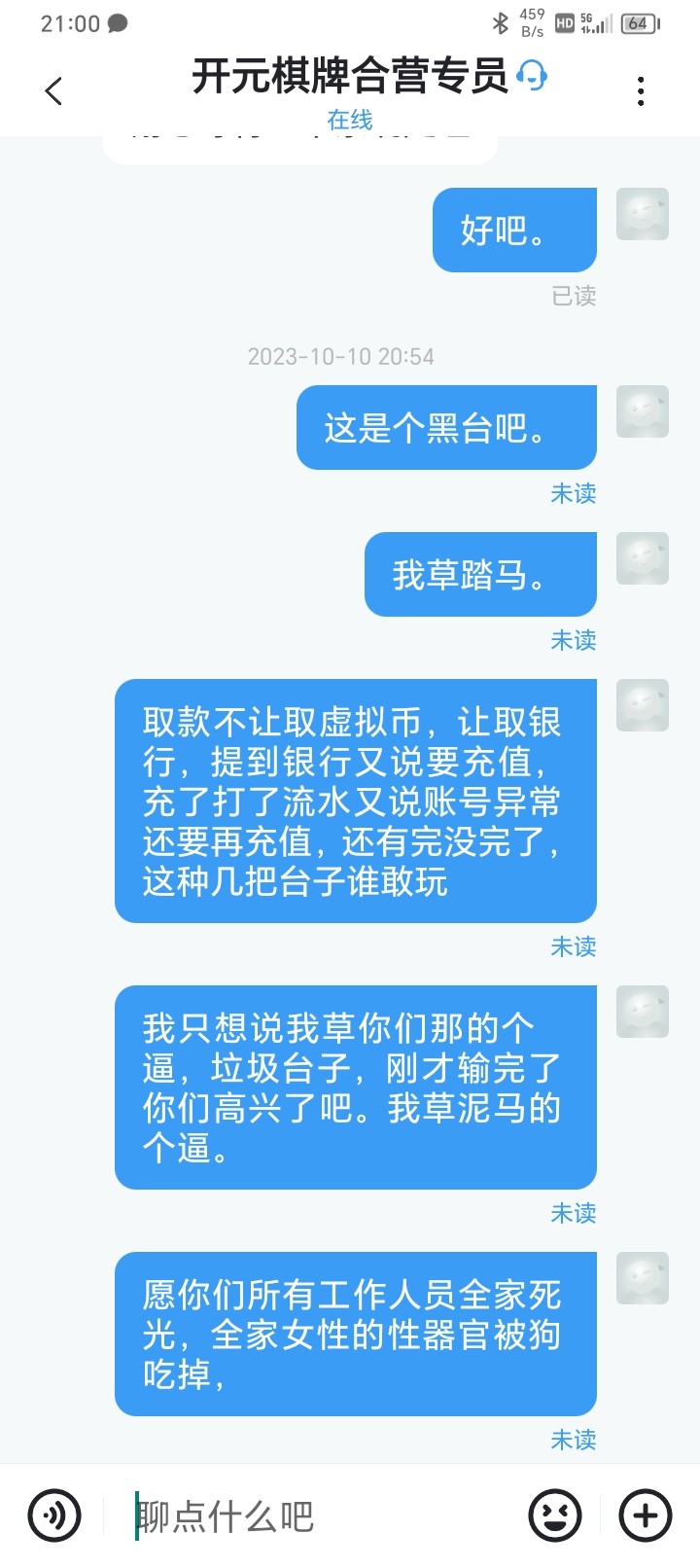The height and width of the screenshot is (1568, 700).
Task: Go back from the chat
Action: point(54,91)
